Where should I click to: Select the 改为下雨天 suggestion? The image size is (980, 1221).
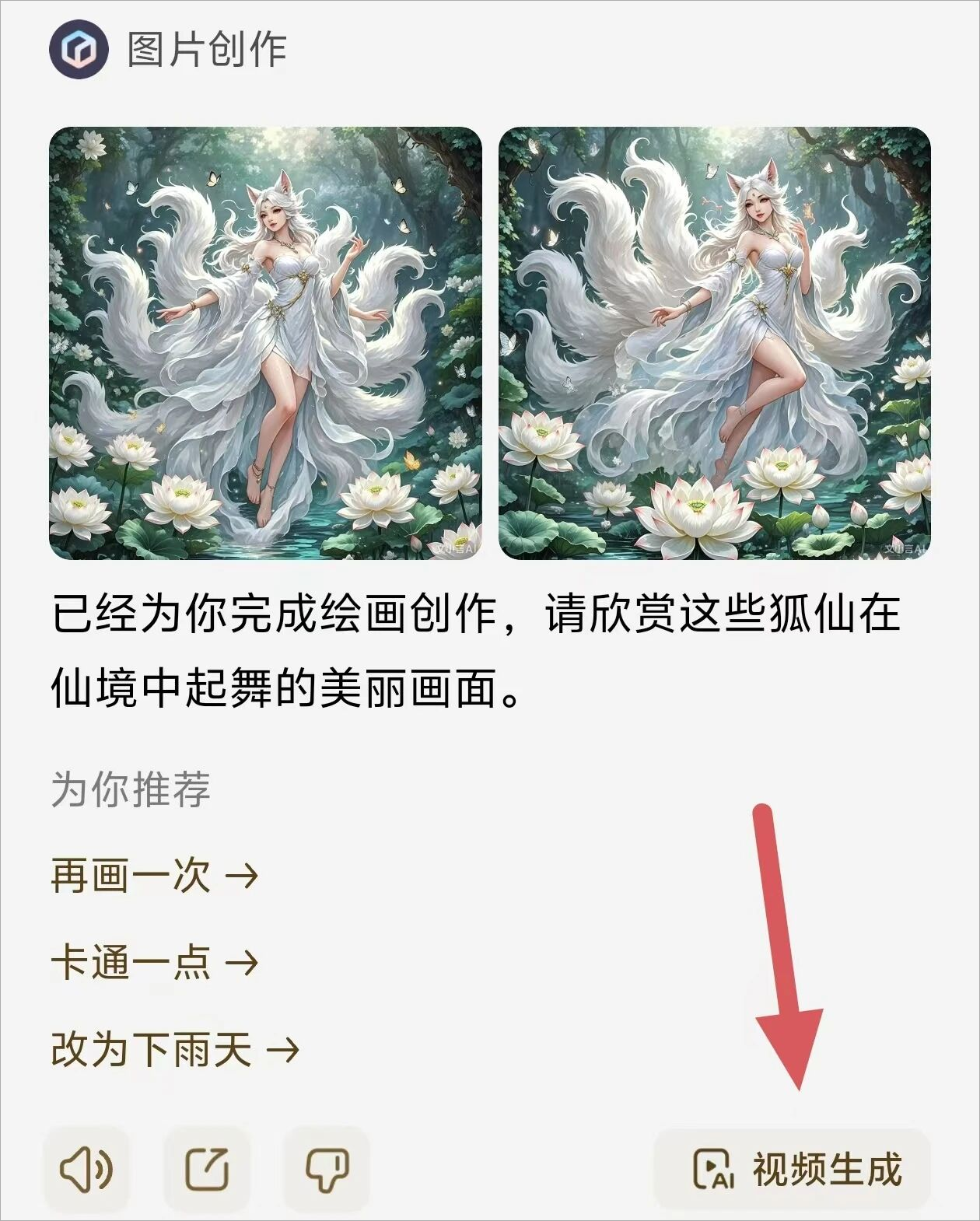click(175, 1050)
